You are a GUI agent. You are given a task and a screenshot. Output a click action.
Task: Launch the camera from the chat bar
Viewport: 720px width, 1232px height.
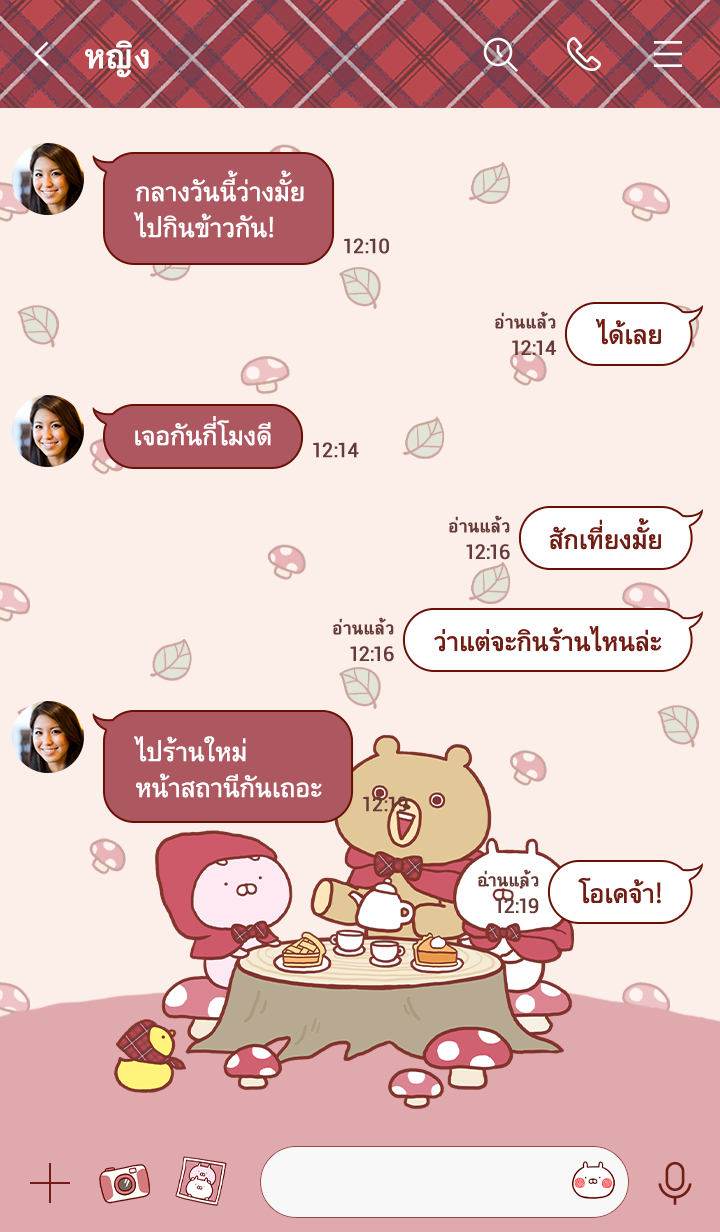pos(124,1183)
